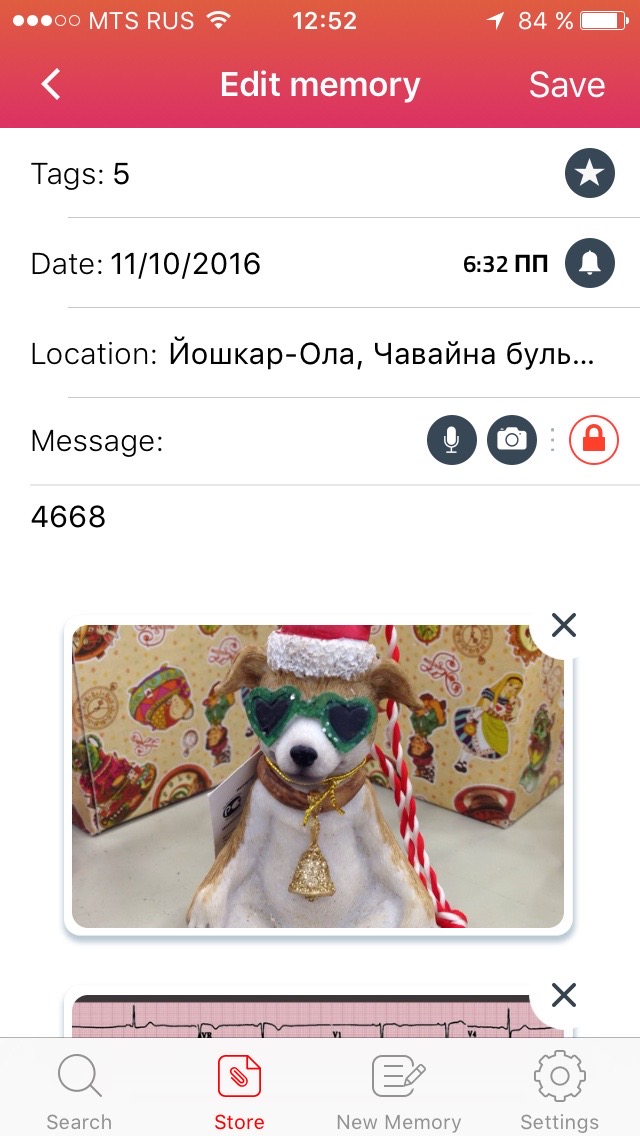Remove the ECG chart attachment

564,995
